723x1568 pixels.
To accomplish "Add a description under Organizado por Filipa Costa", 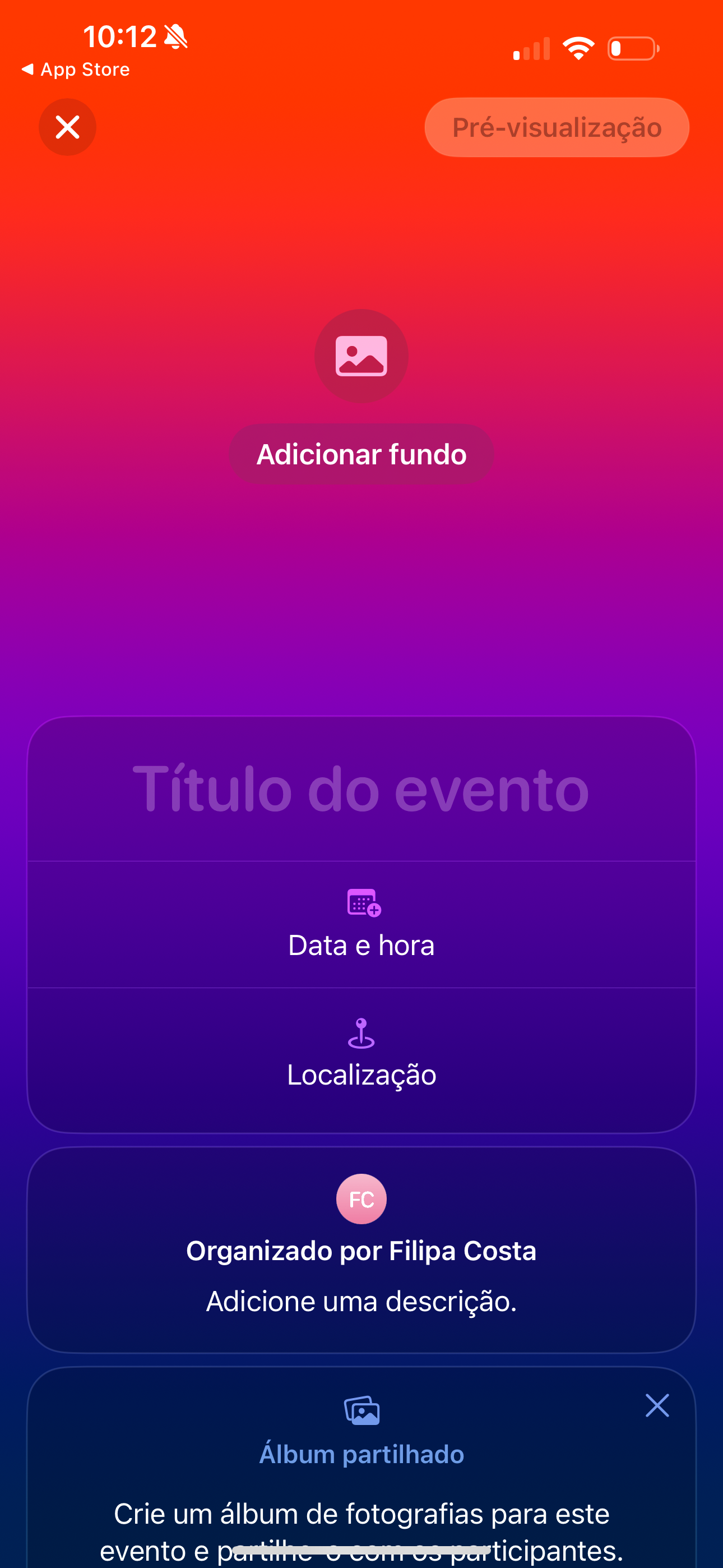I will pyautogui.click(x=361, y=1302).
